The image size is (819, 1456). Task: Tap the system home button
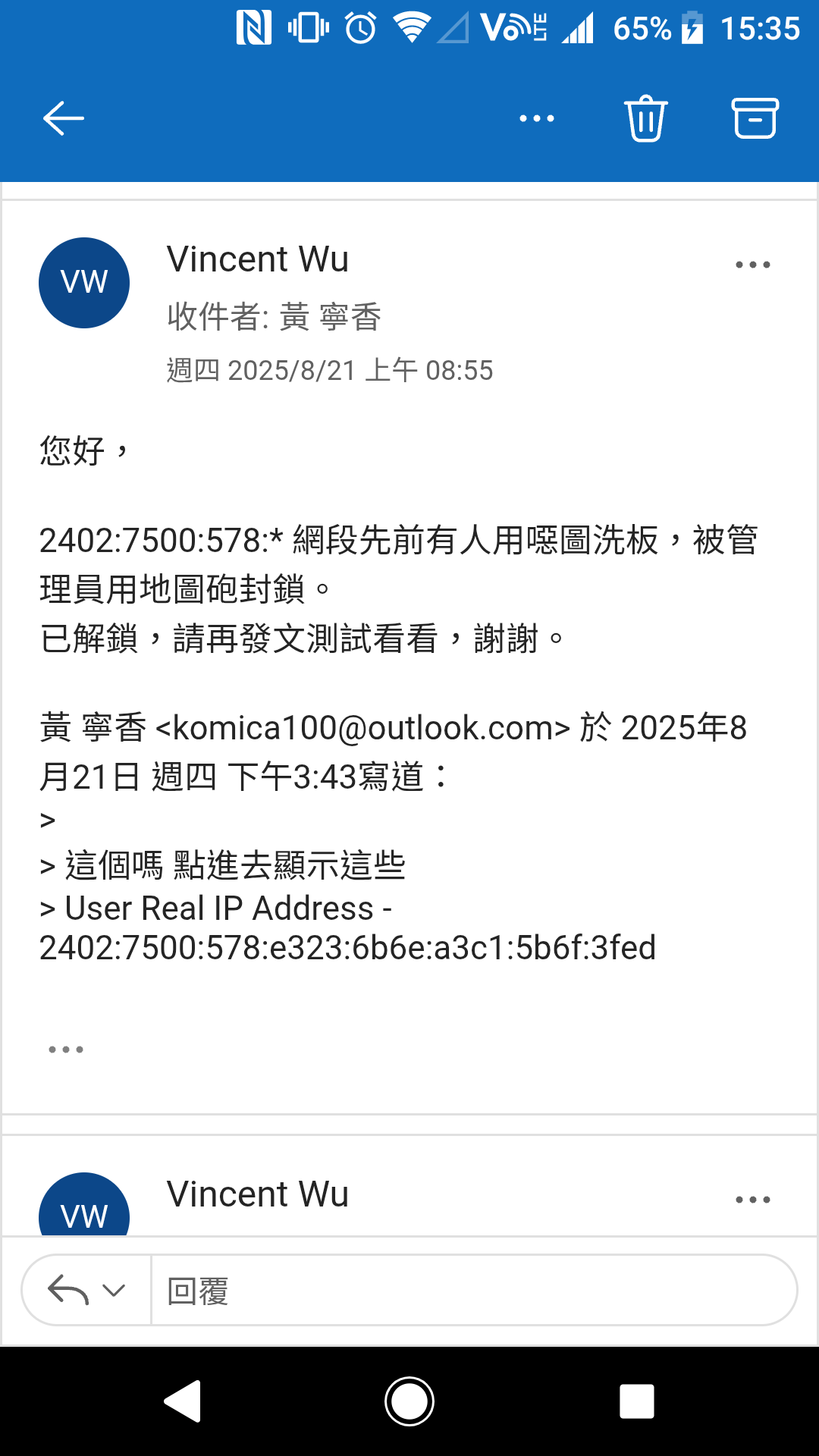tap(409, 1401)
